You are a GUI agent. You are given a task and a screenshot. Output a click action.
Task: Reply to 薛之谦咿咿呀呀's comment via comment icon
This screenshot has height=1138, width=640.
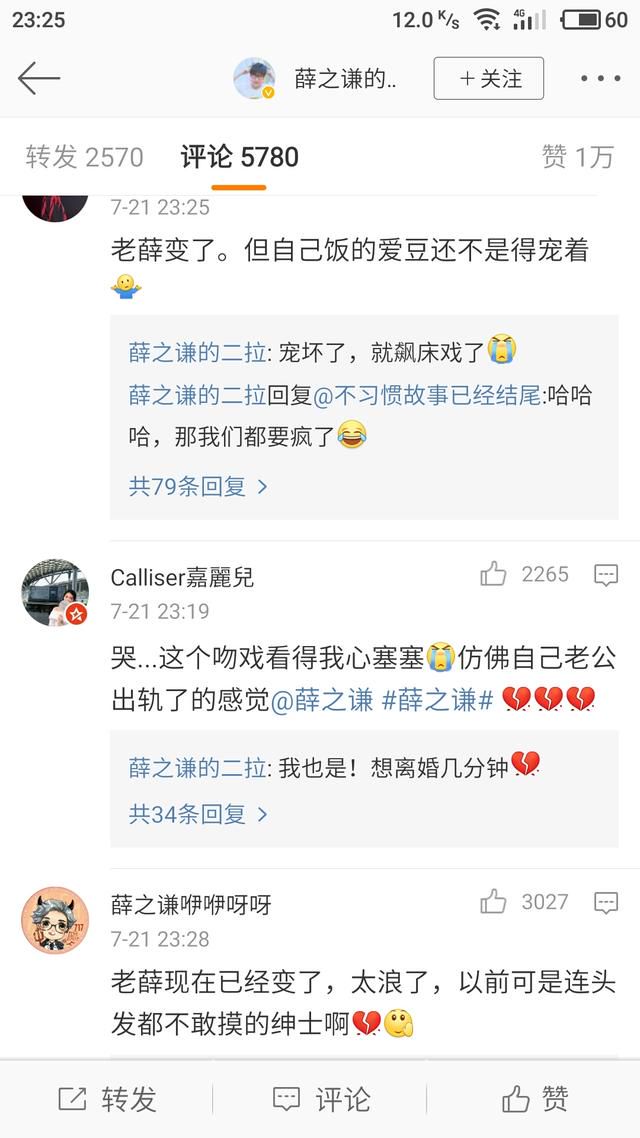606,903
